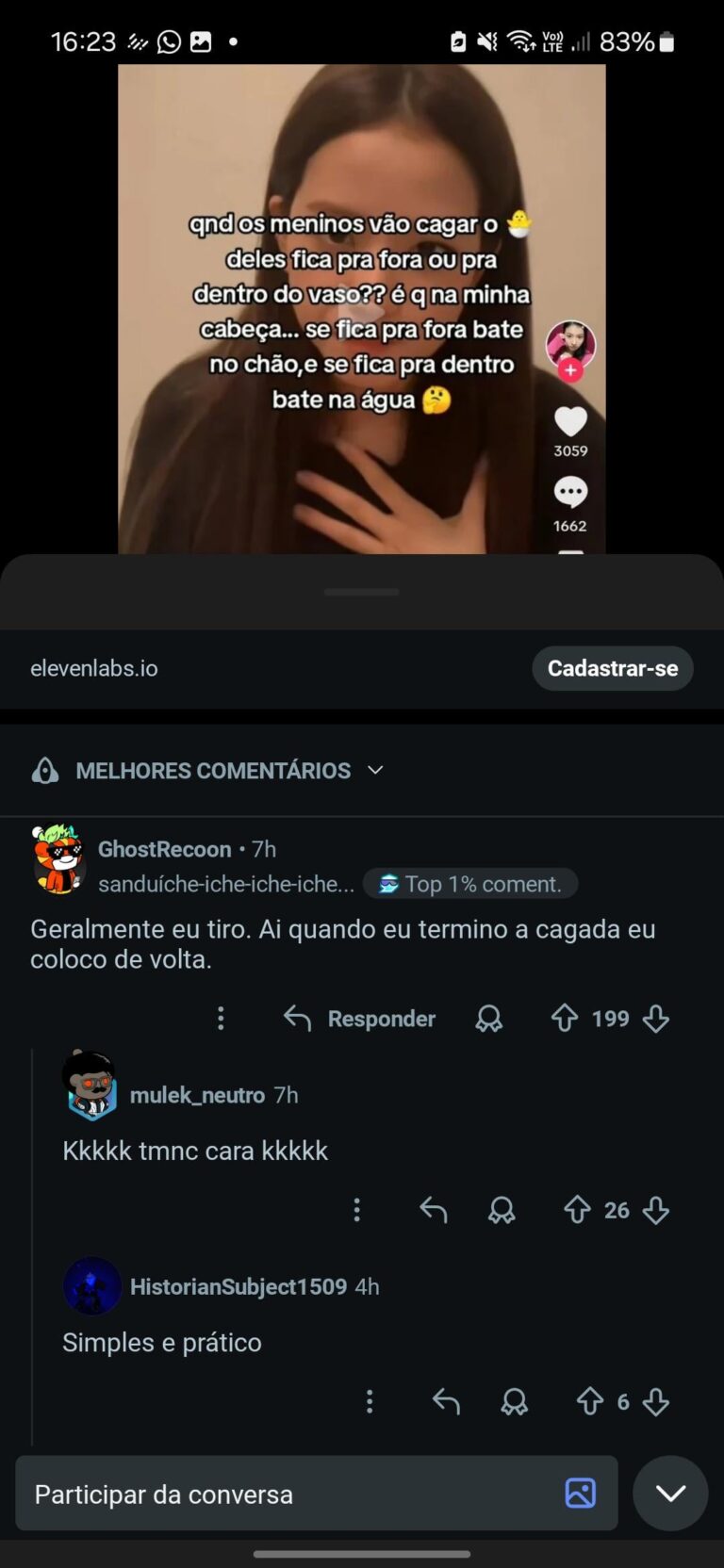This screenshot has width=724, height=1568.
Task: Reply to HistorianSubject1509's comment
Action: [x=446, y=1402]
